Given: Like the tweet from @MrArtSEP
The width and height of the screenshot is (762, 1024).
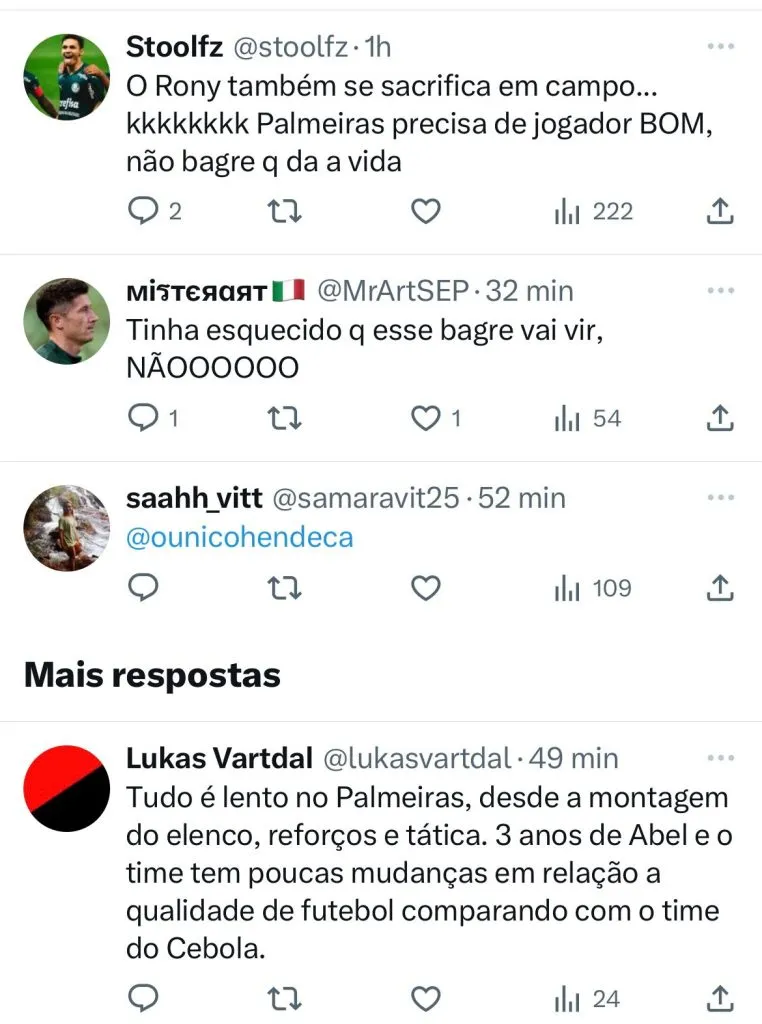Looking at the screenshot, I should pos(427,418).
